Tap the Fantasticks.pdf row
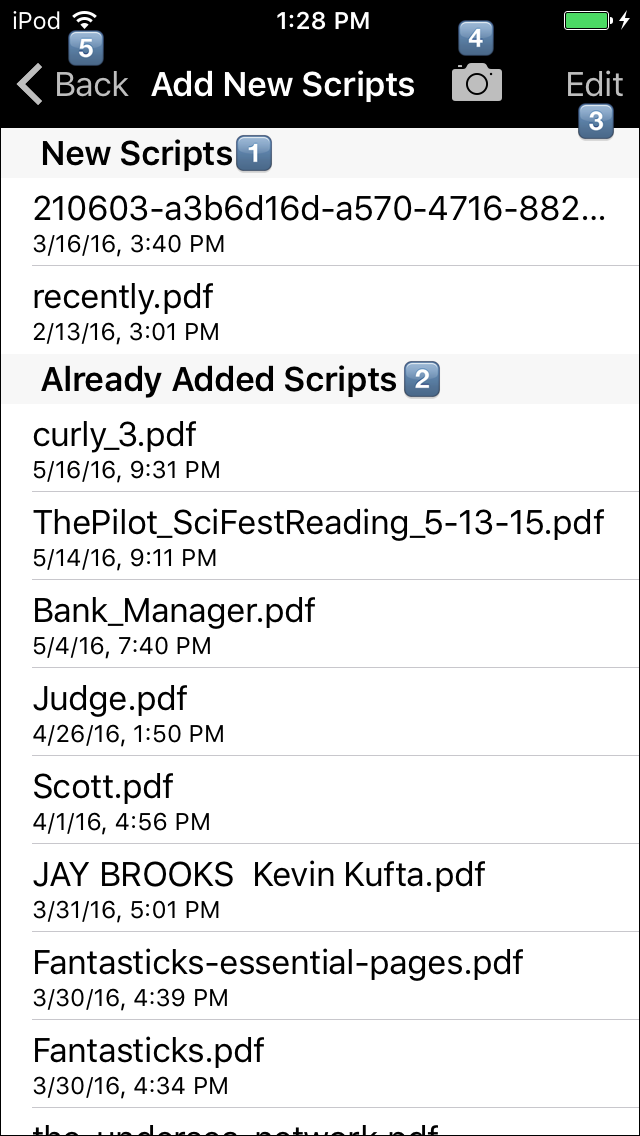This screenshot has width=640, height=1136. pos(320,1064)
